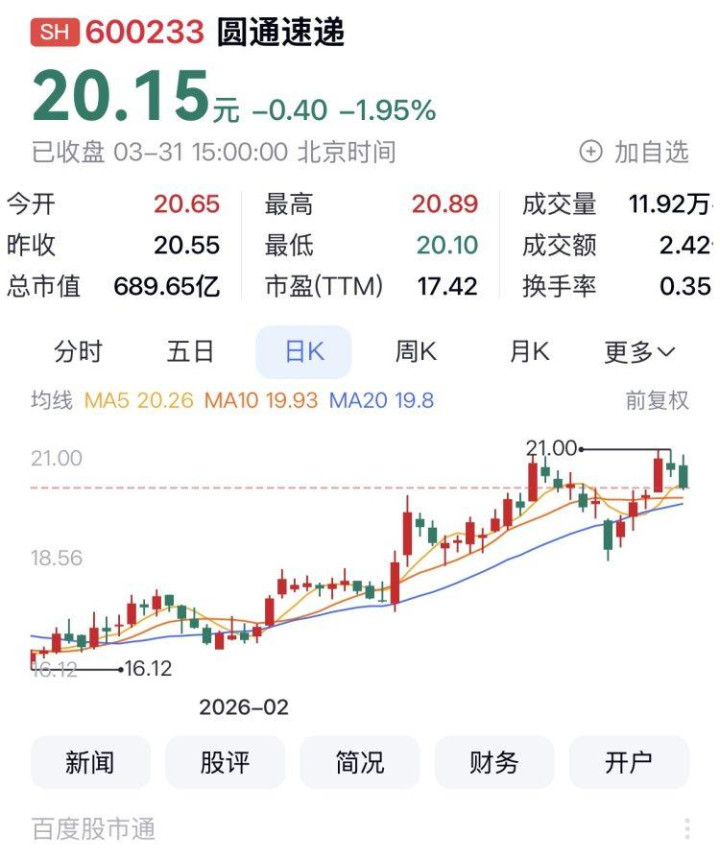Open the overflow menu beside 百度股市通
This screenshot has width=720, height=859.
click(687, 829)
